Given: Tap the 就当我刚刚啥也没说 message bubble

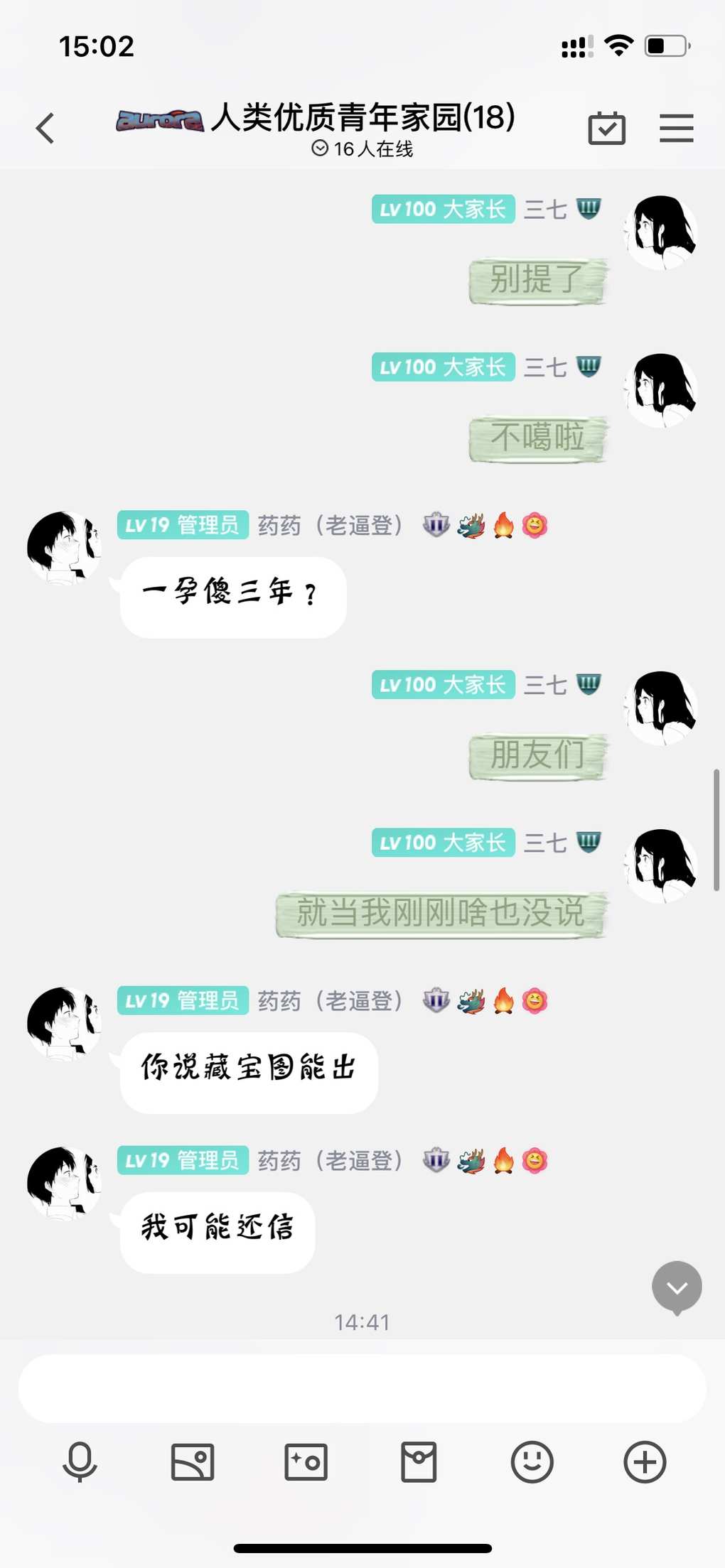Looking at the screenshot, I should tap(441, 914).
